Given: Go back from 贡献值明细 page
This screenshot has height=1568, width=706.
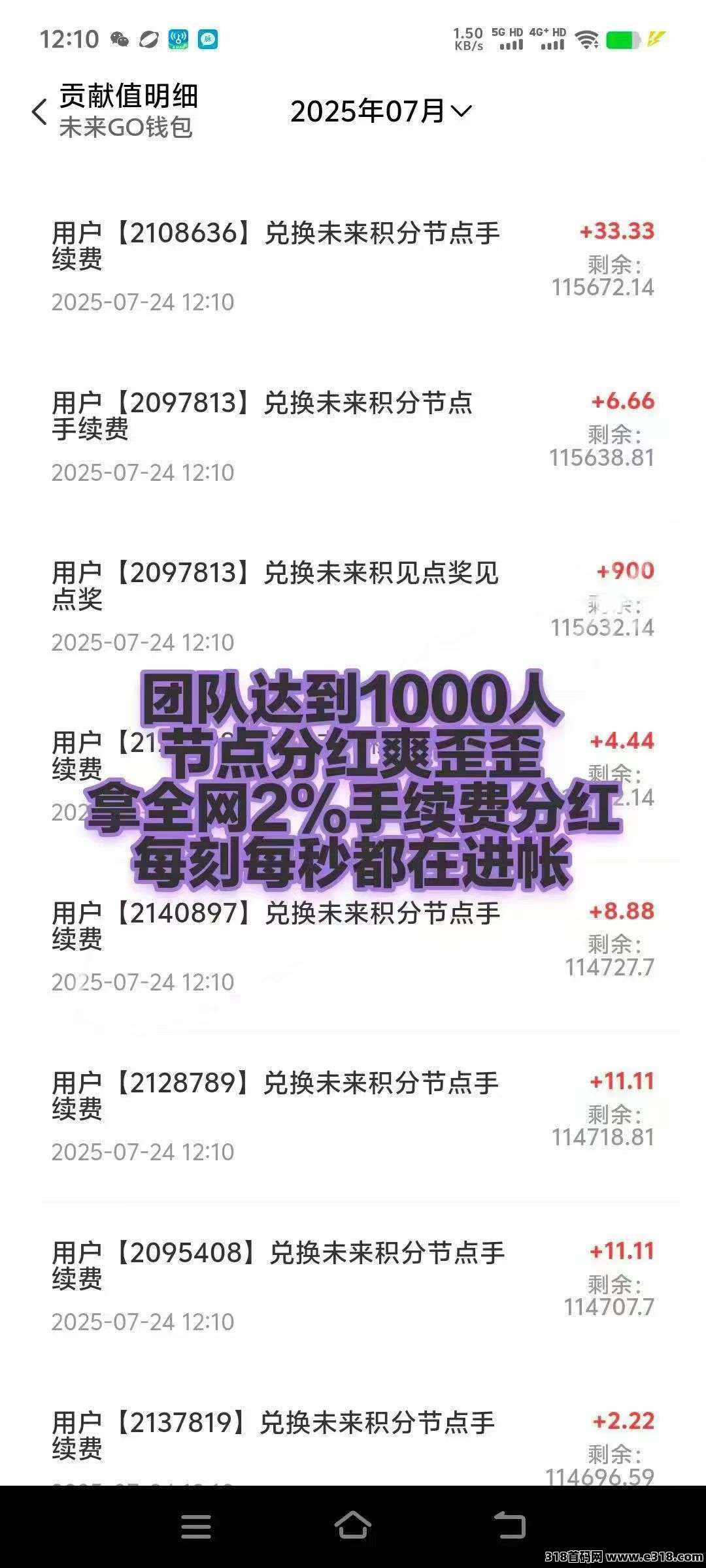Looking at the screenshot, I should coord(39,112).
